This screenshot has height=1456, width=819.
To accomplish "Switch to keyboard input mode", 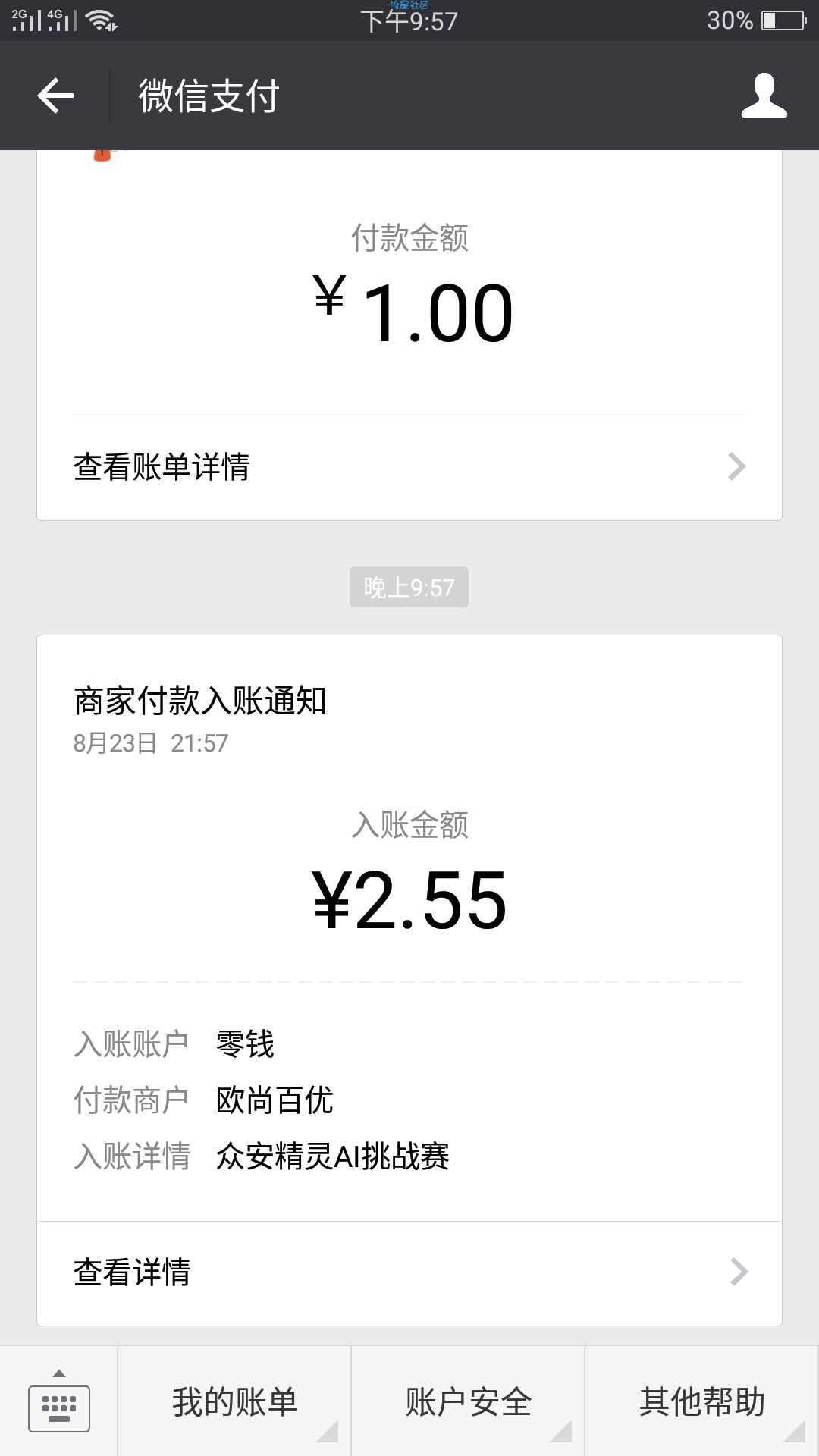I will pos(59,1401).
